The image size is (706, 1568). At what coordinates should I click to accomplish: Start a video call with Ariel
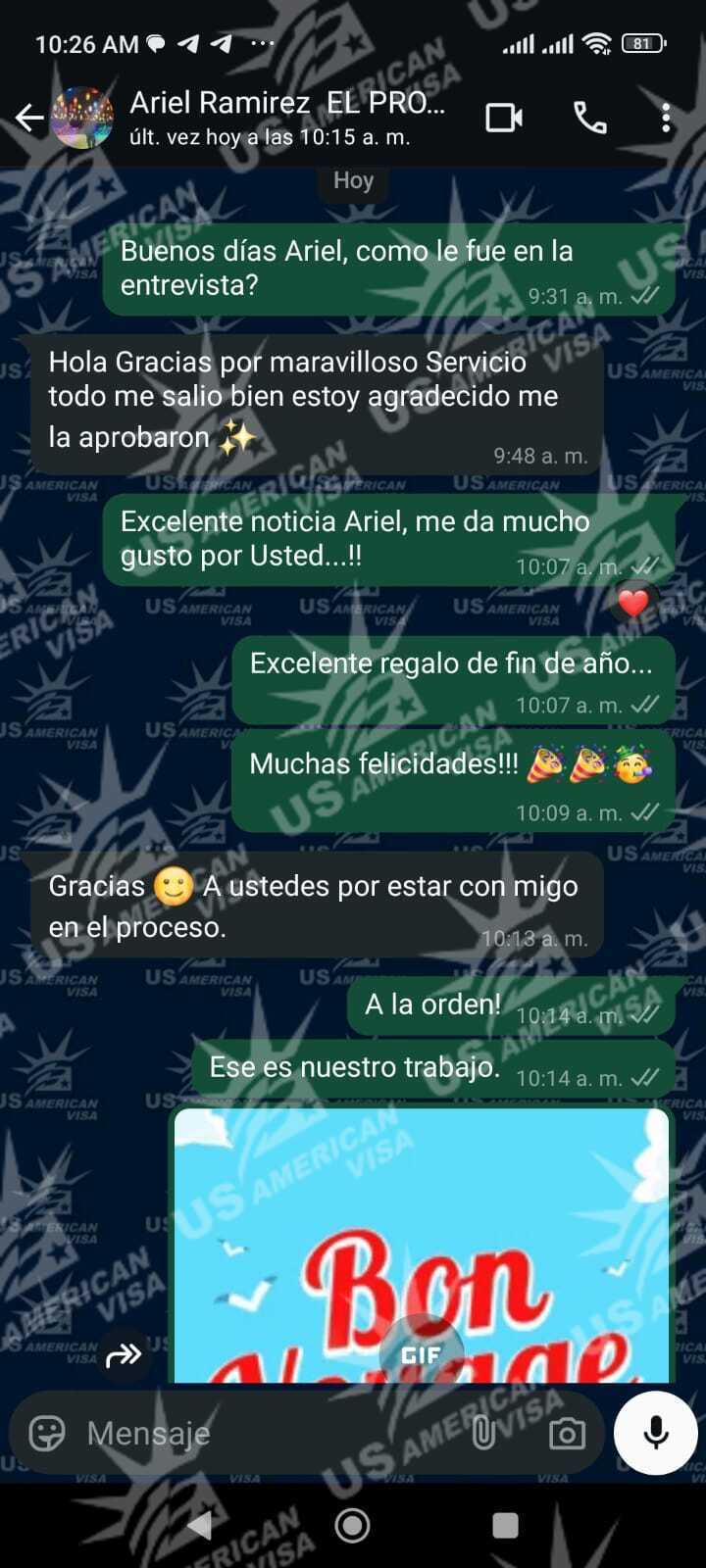(x=504, y=119)
